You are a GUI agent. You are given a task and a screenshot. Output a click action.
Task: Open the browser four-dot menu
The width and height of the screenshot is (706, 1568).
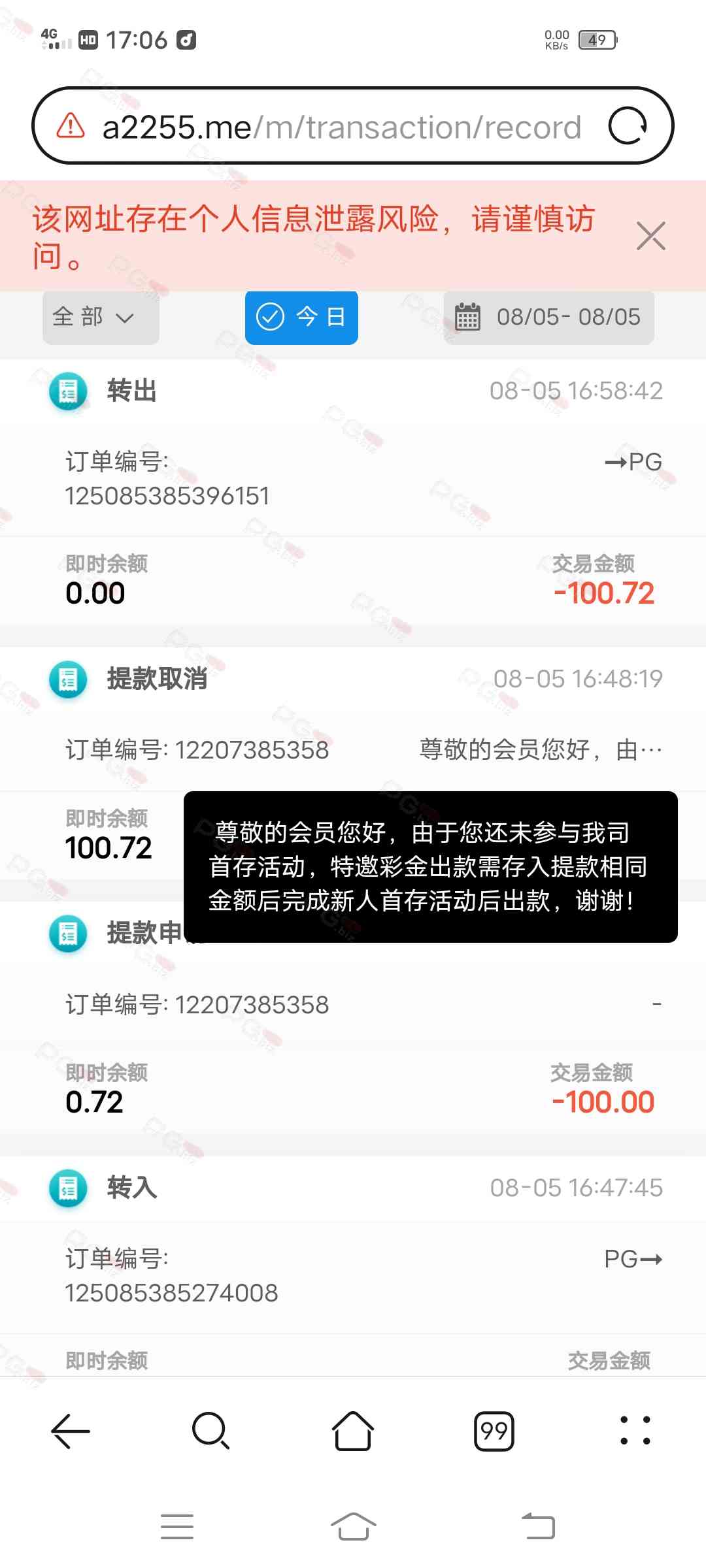(x=635, y=1431)
